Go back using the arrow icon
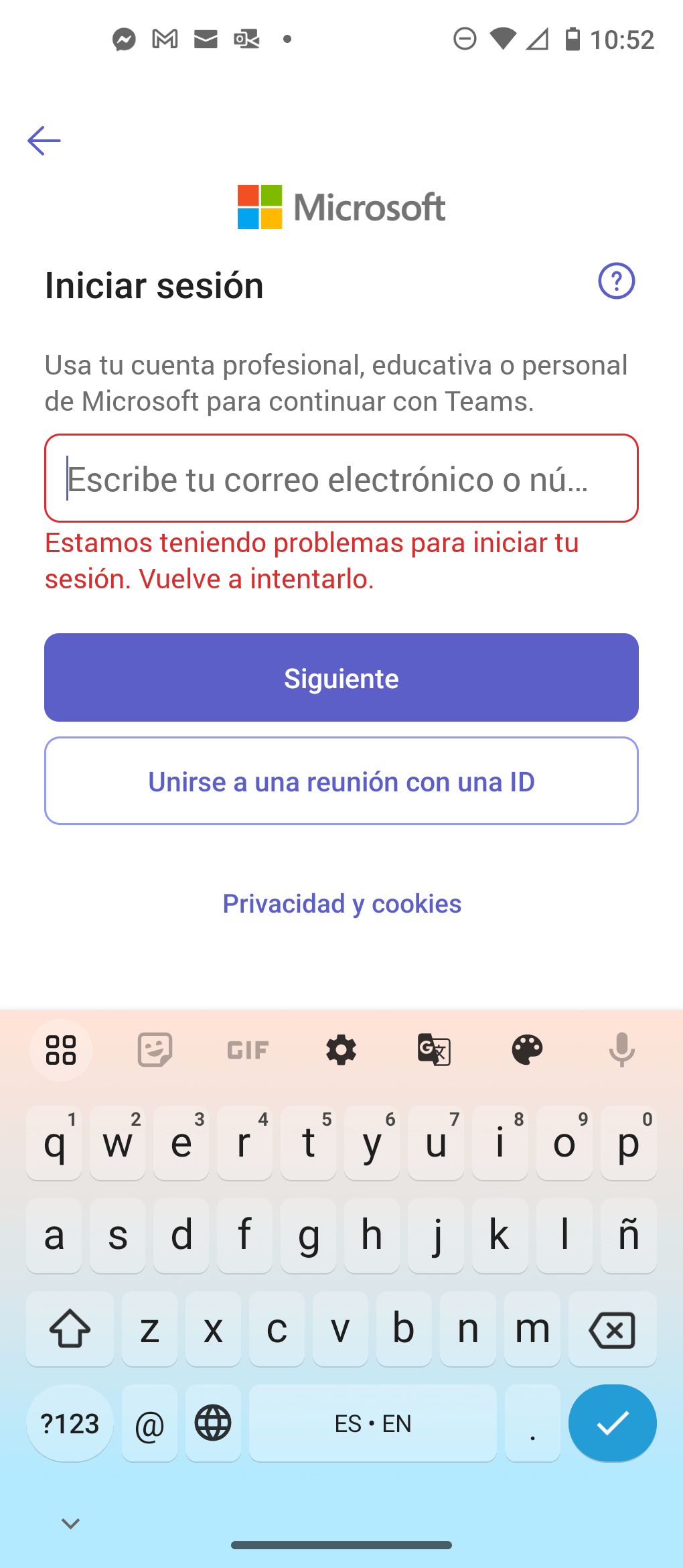683x1568 pixels. pyautogui.click(x=44, y=141)
